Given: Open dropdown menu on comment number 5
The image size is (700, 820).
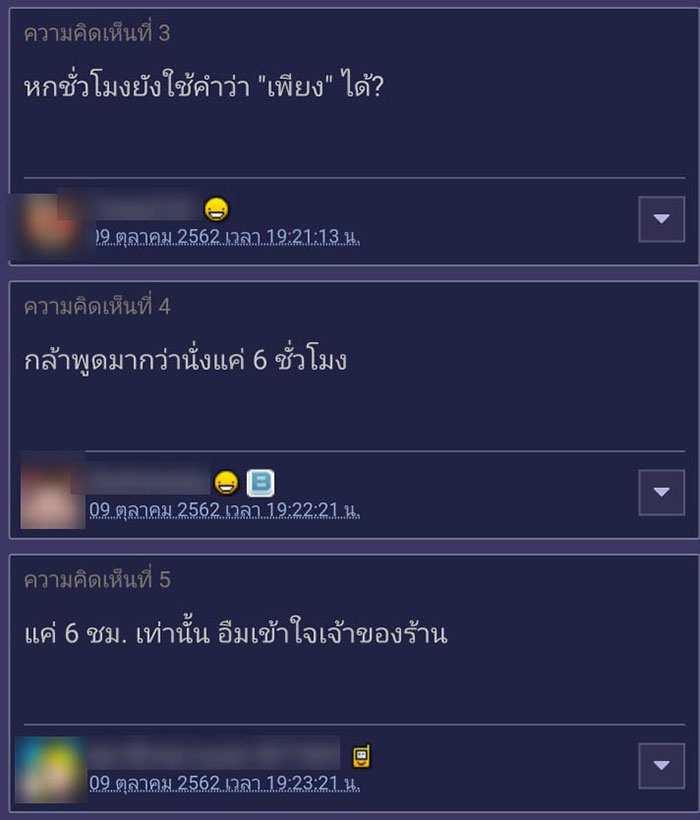Looking at the screenshot, I should click(x=661, y=766).
